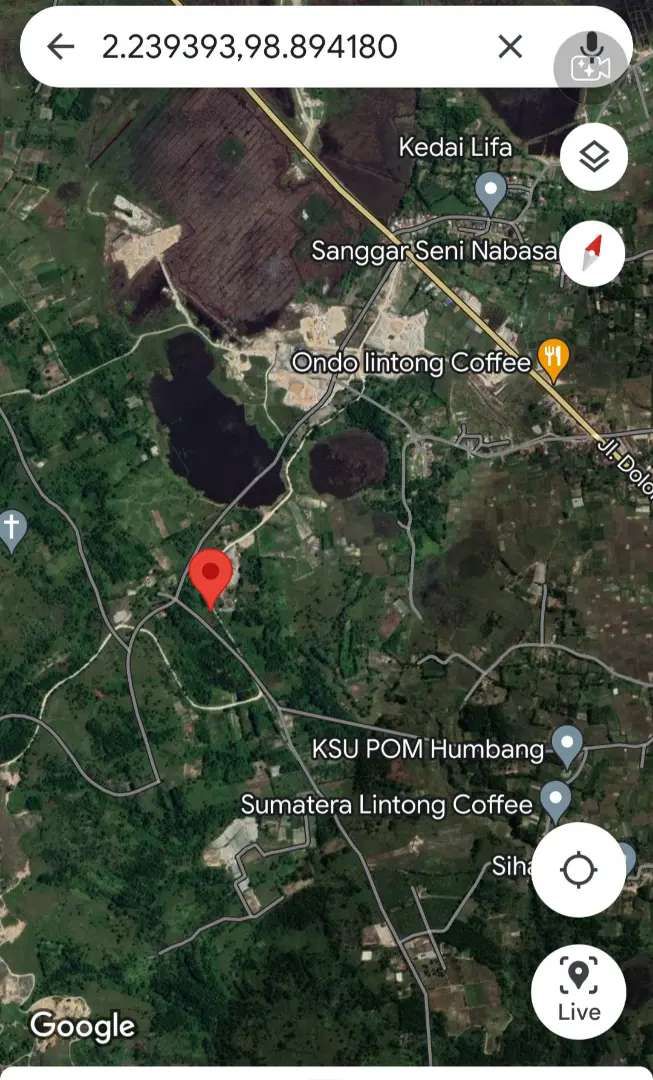The height and width of the screenshot is (1080, 653).
Task: Launch Live View navigation
Action: tap(579, 991)
